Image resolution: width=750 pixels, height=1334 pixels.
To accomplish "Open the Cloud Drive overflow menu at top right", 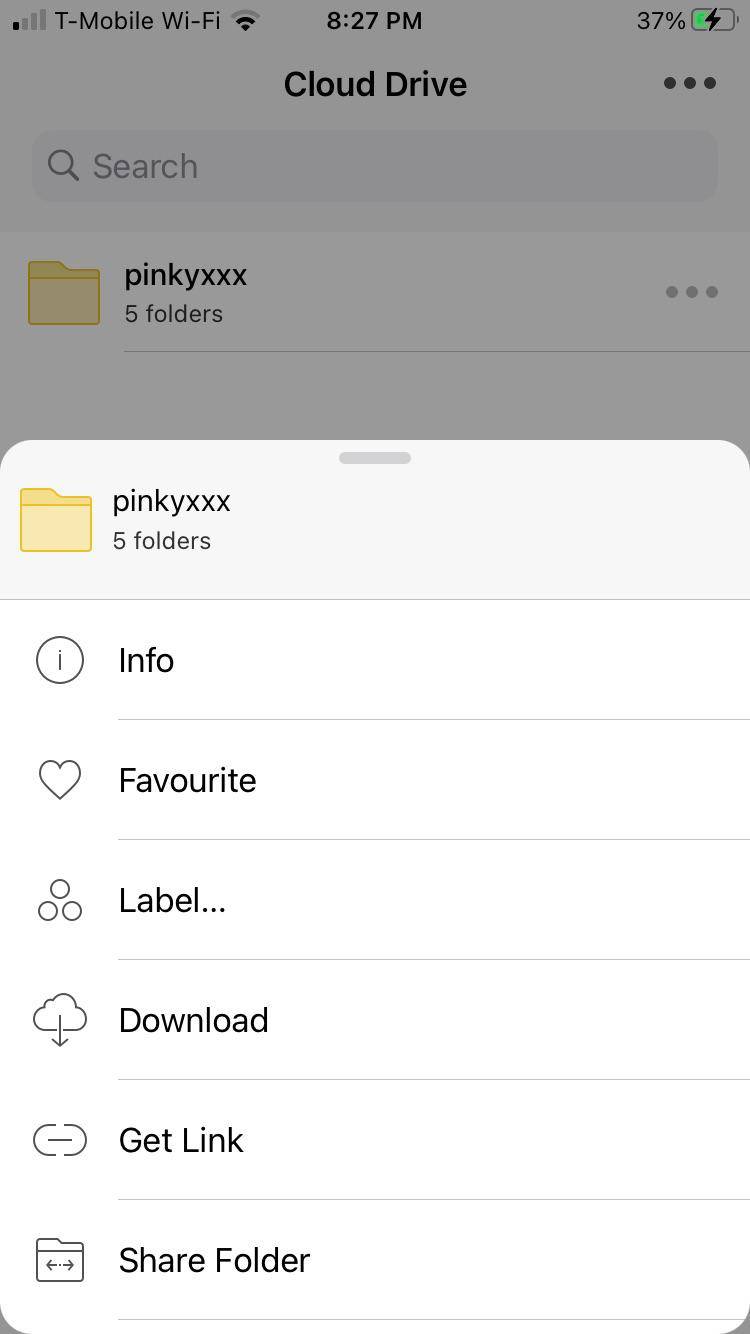I will pos(689,83).
